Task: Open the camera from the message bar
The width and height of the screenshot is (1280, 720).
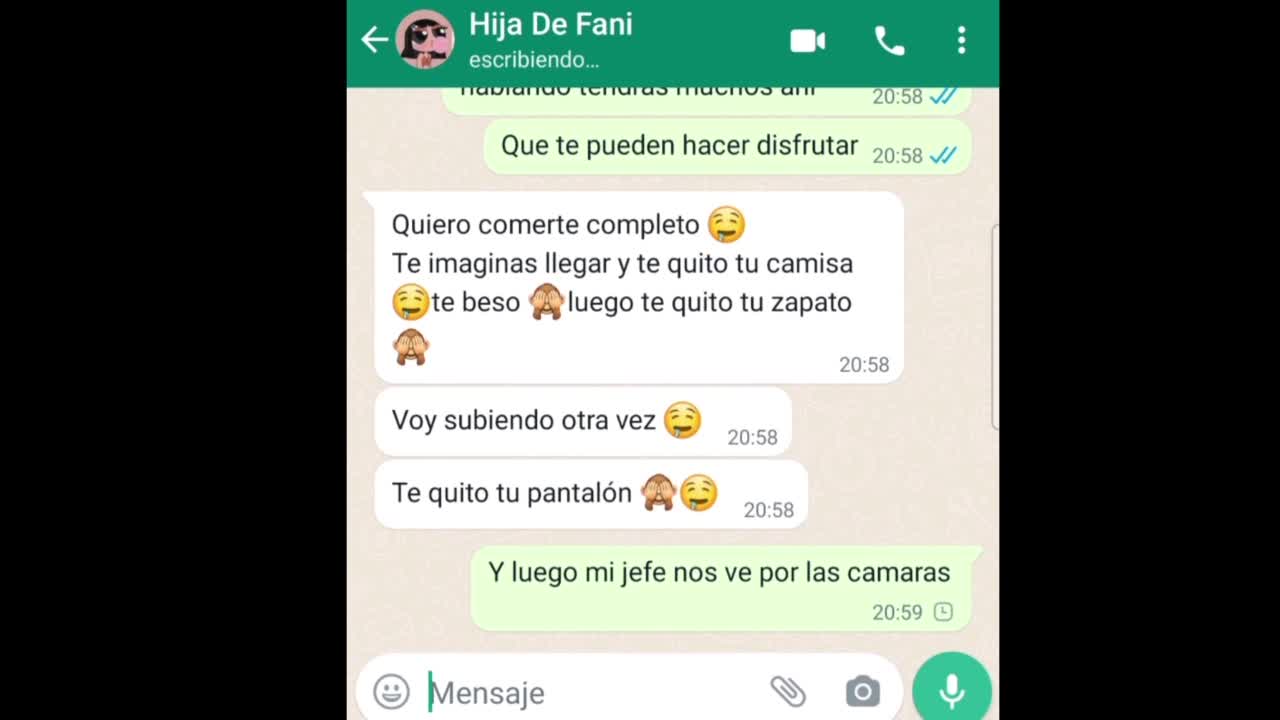Action: coord(862,691)
